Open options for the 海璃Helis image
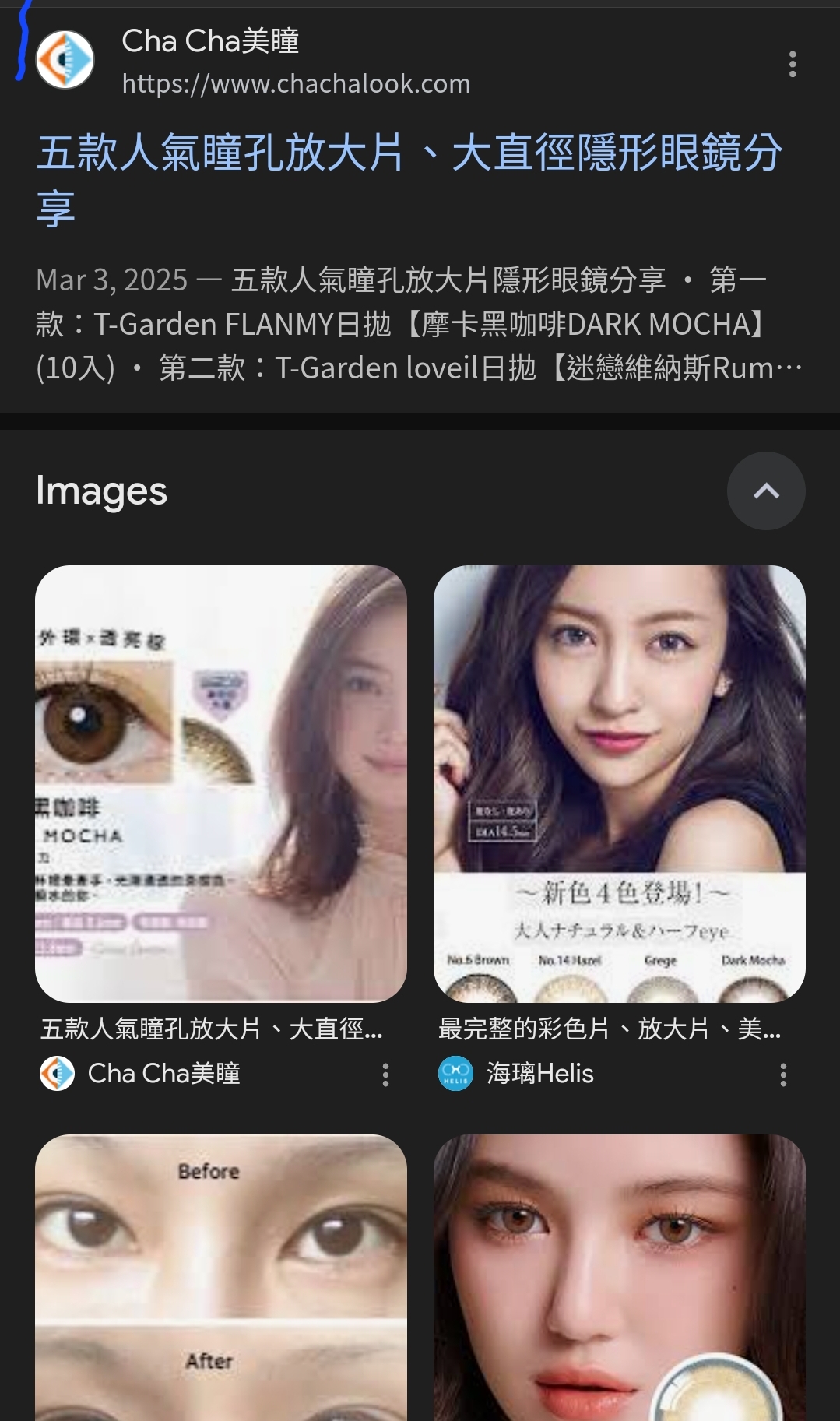Image resolution: width=840 pixels, height=1421 pixels. (783, 1075)
